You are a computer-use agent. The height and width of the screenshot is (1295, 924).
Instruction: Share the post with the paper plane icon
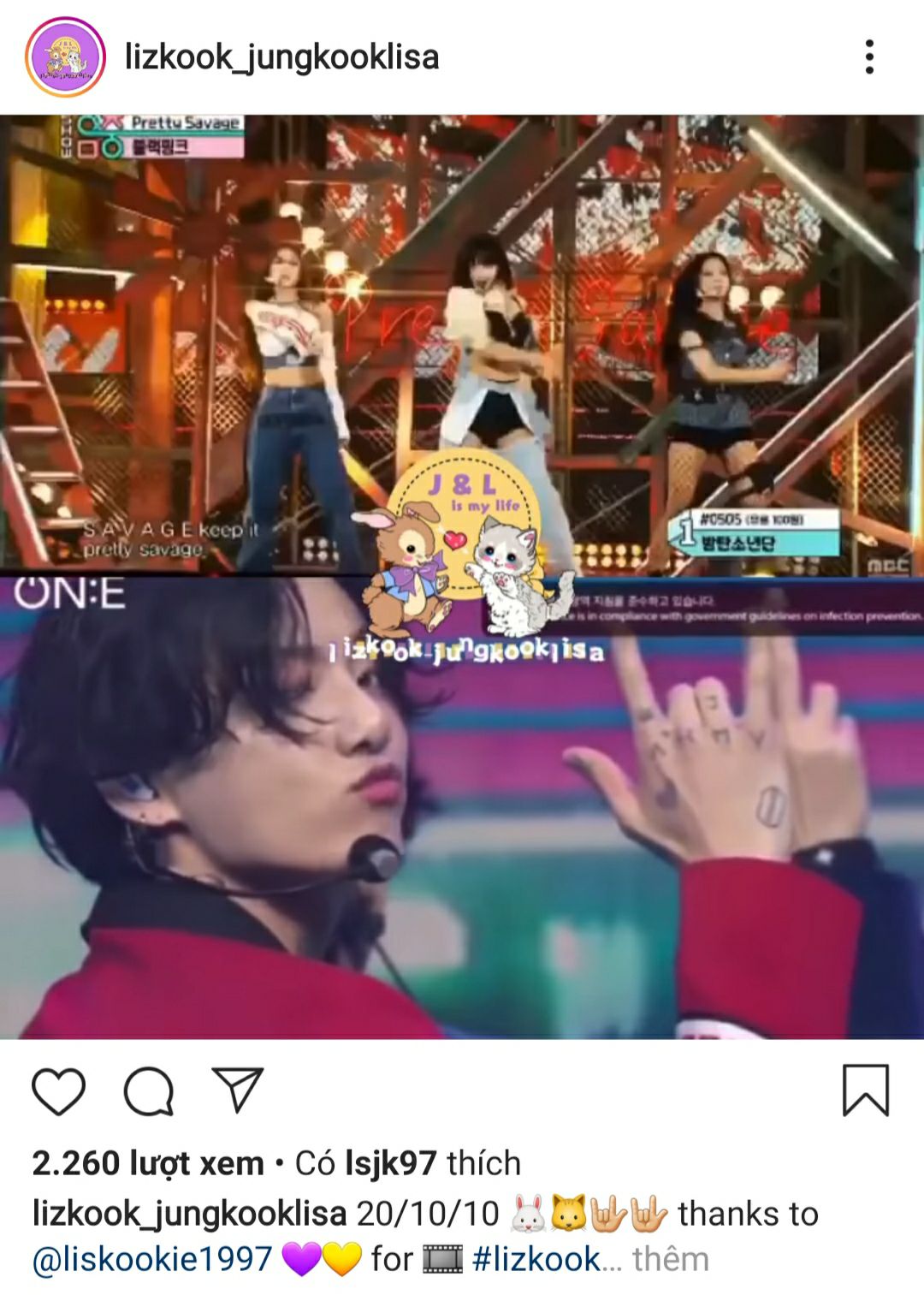pos(237,1090)
